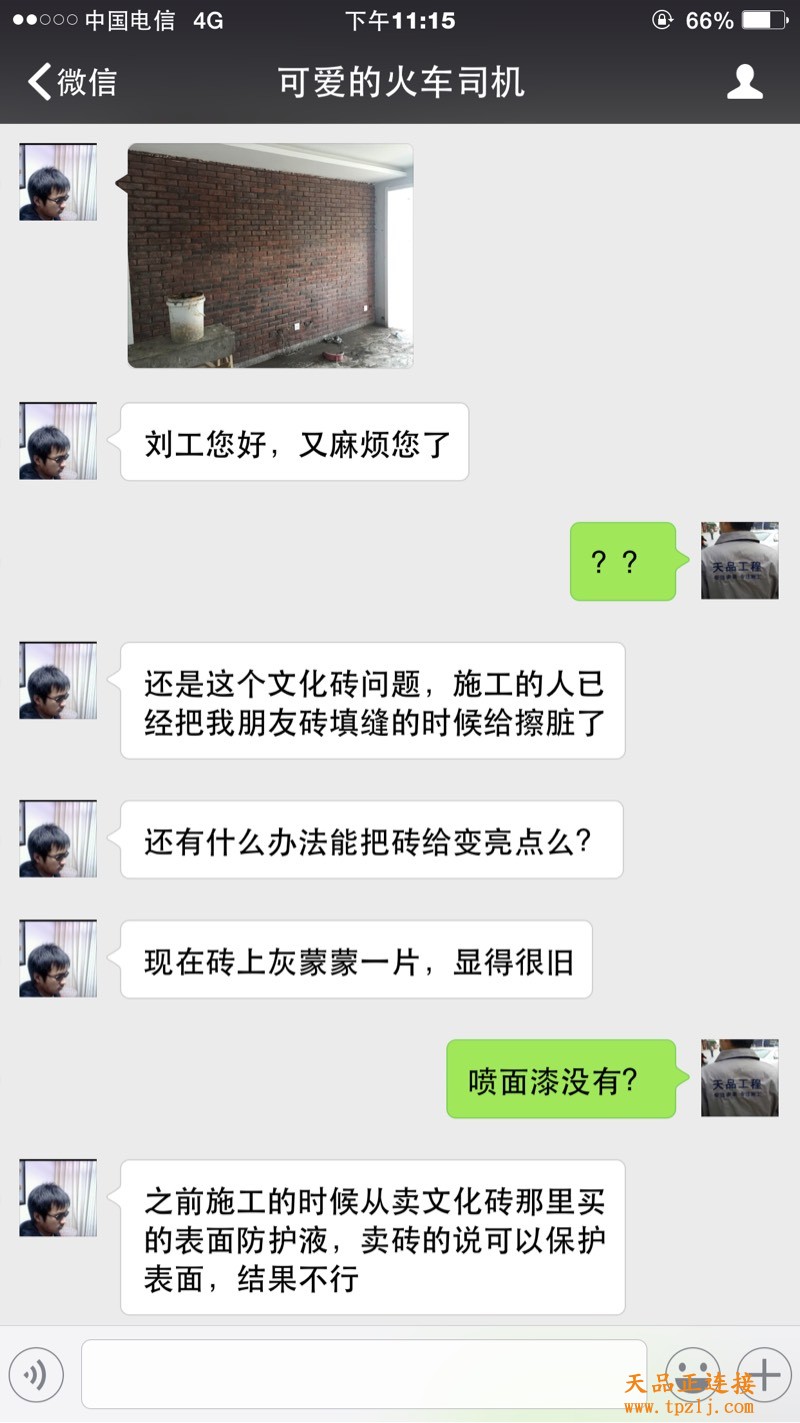Go back to the 微信 chat list
Viewport: 800px width, 1423px height.
(72, 82)
